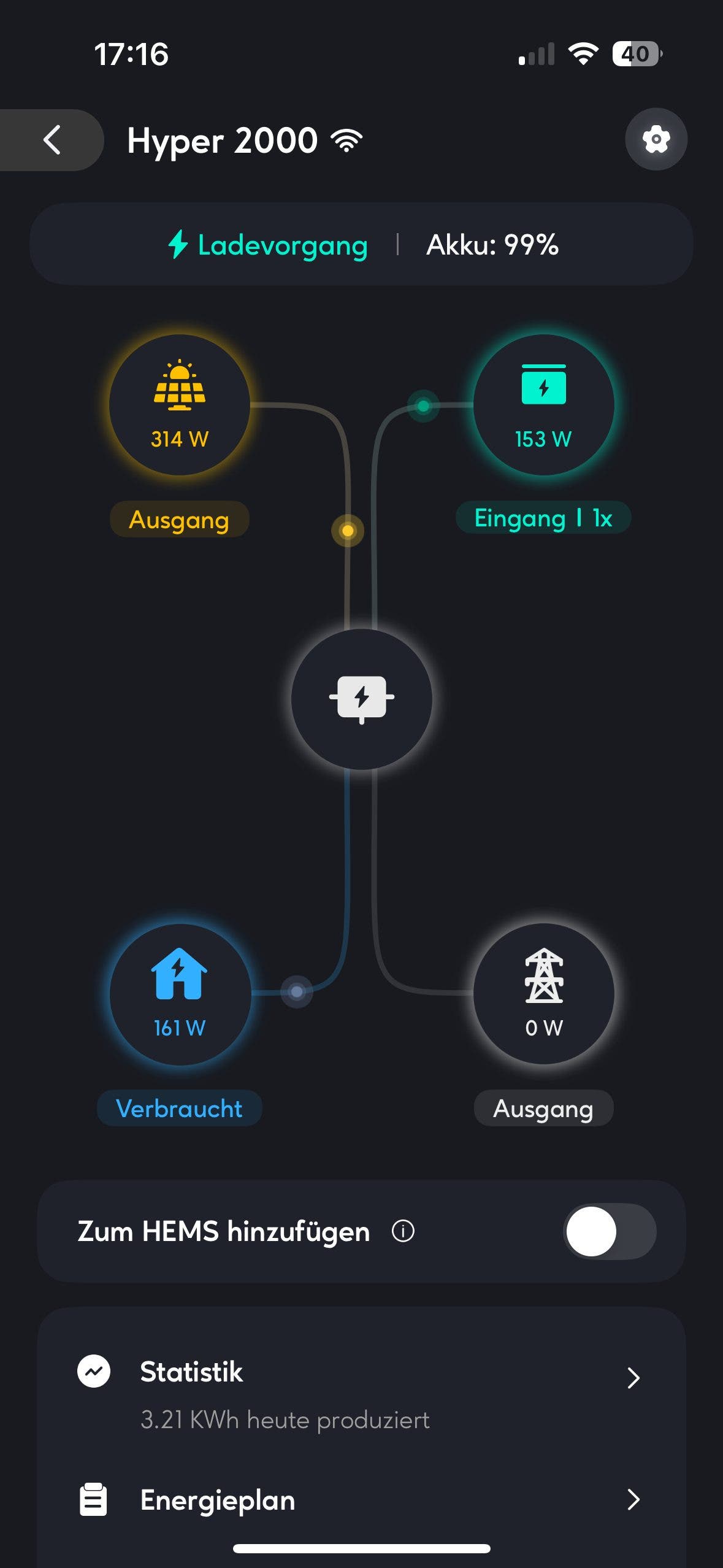The width and height of the screenshot is (723, 1568).
Task: Tap the battery 153 W node
Action: (543, 405)
